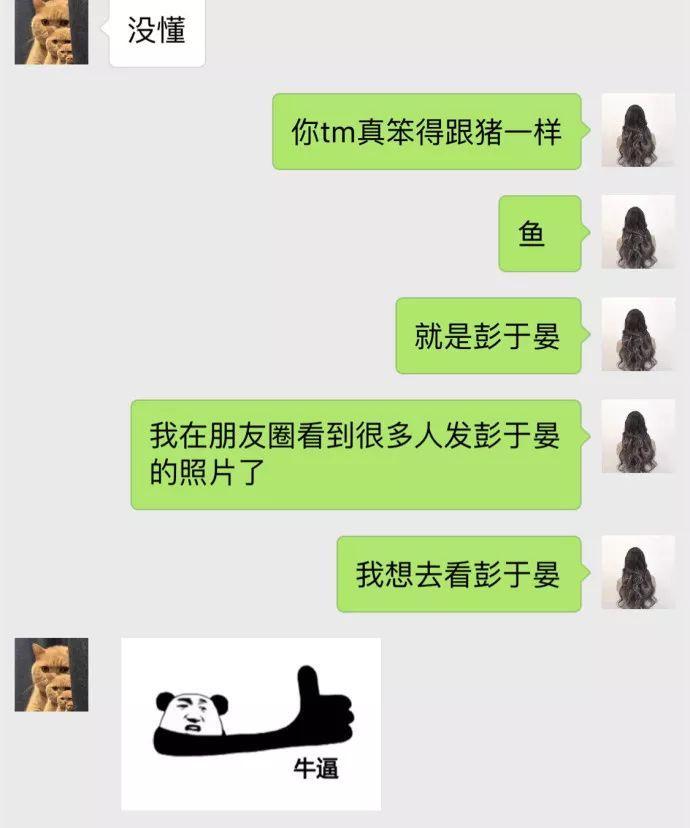
Task: Open sender's avatar beside the 鱼 message
Action: pos(638,232)
